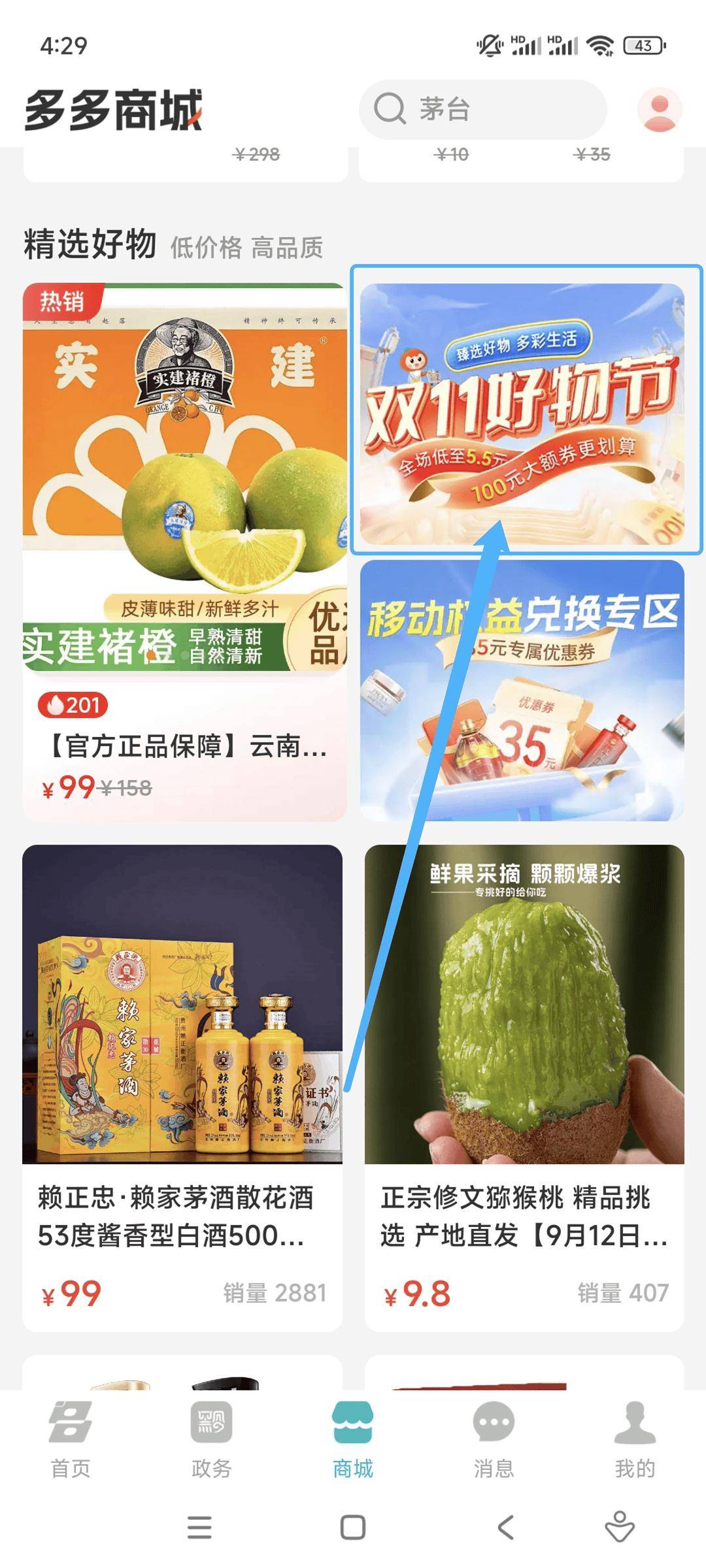View the 赖正忠·赖家茅酒散花酒 product
Image resolution: width=706 pixels, height=1568 pixels.
182,1087
